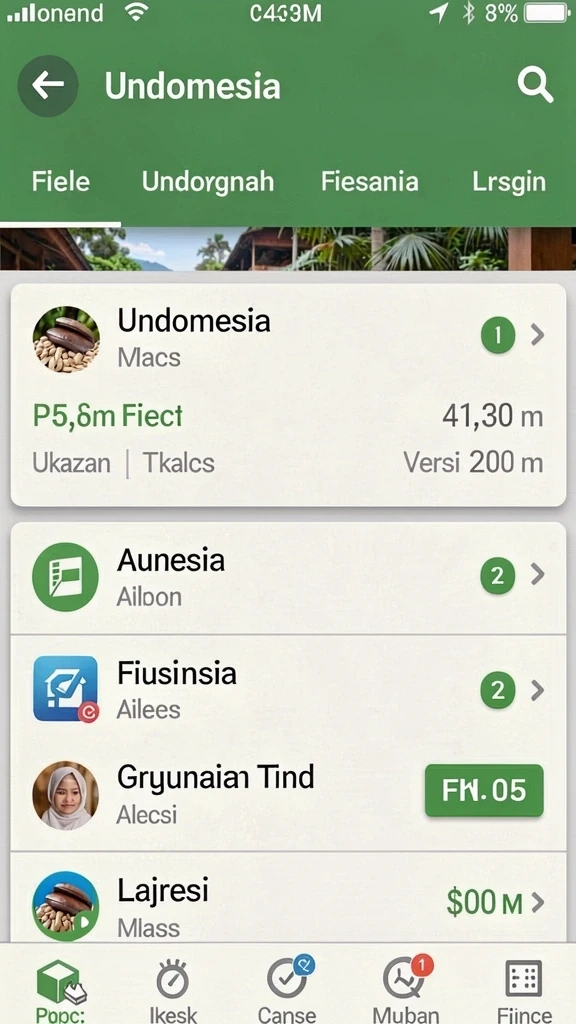Open the search magnifier
Viewport: 576px width, 1024px height.
(x=535, y=86)
